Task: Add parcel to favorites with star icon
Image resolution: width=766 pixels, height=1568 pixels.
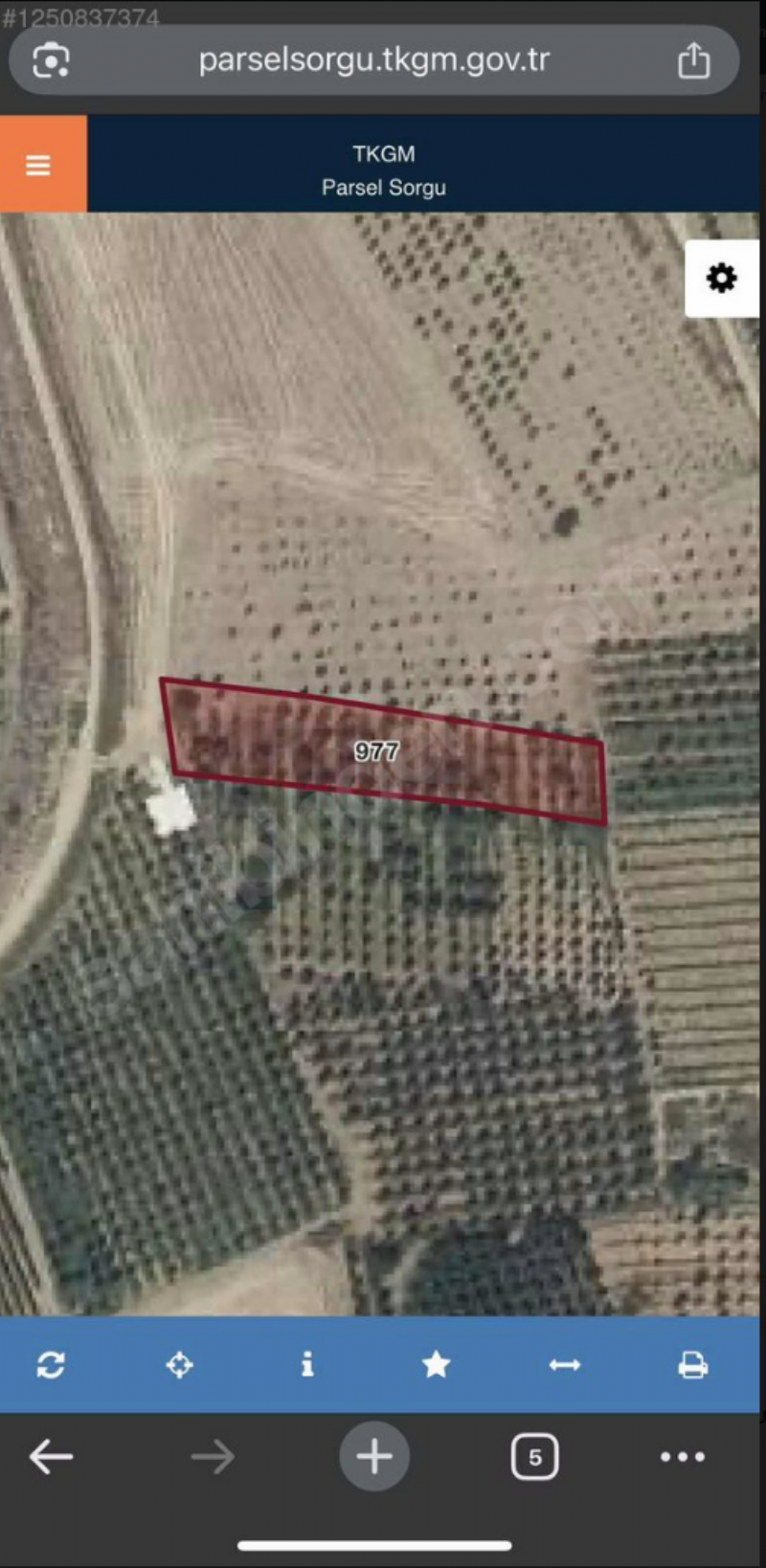Action: point(436,1364)
